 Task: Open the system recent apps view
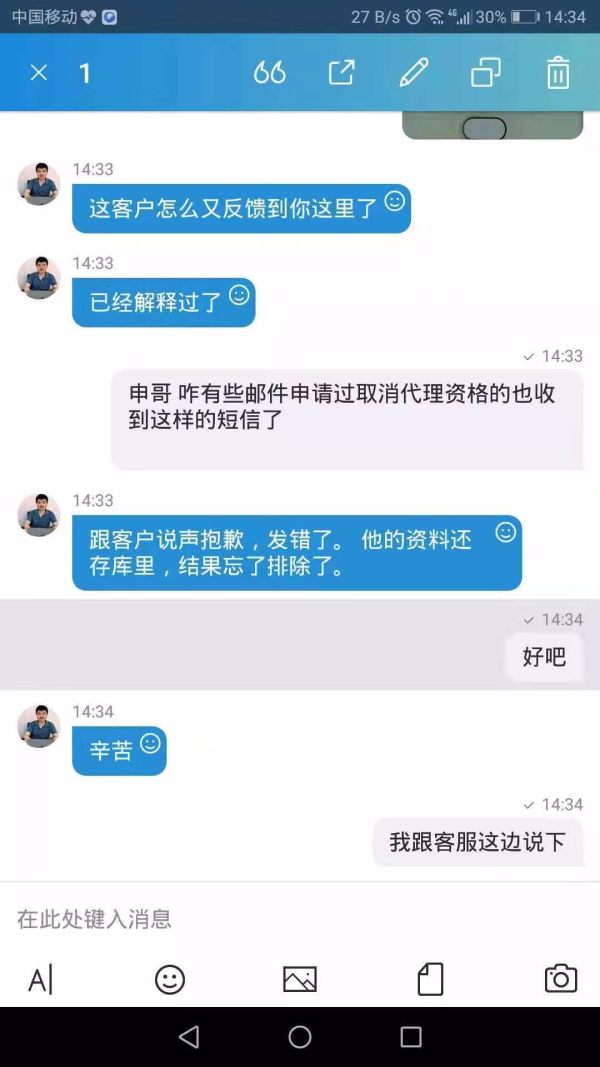(411, 1037)
